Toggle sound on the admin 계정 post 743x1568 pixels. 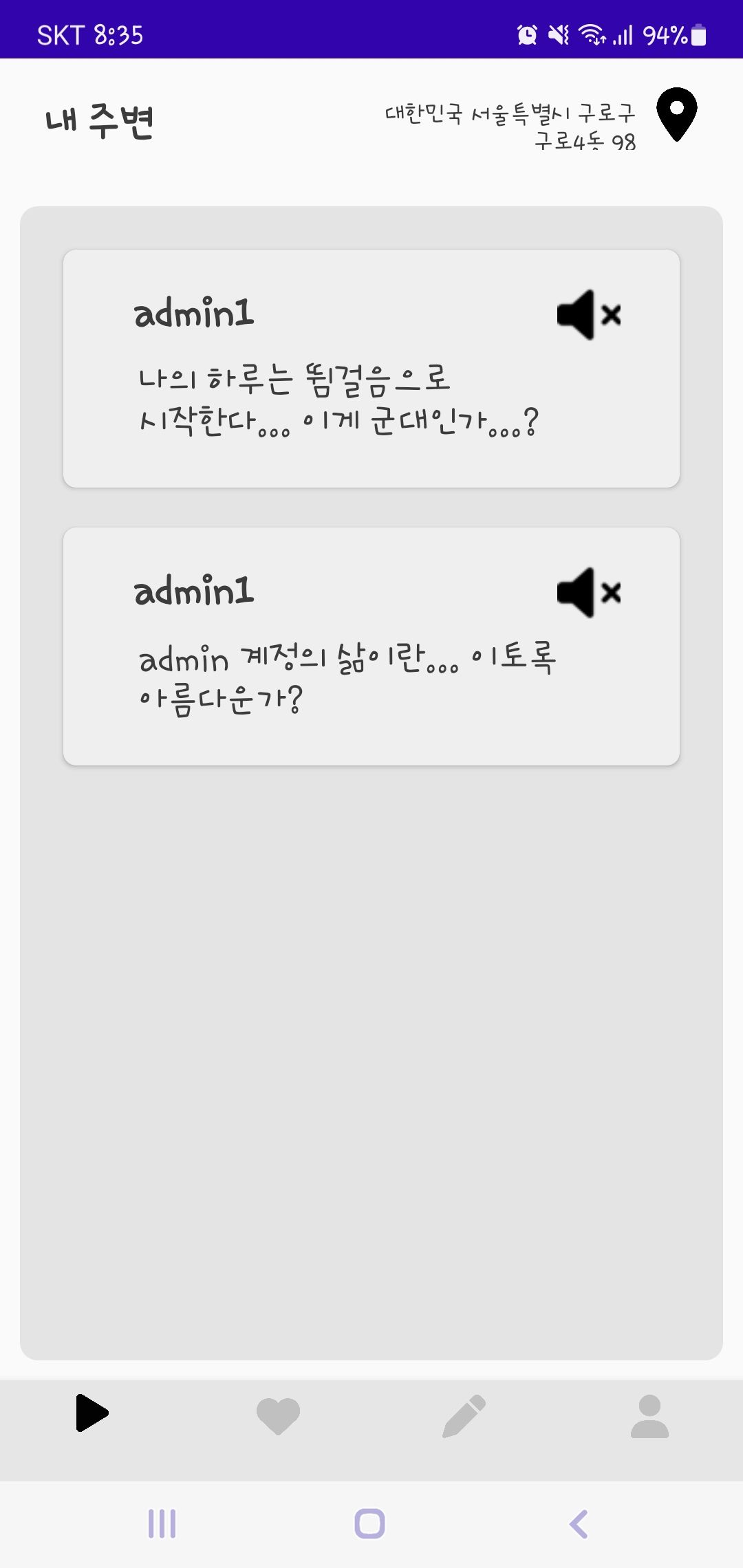(x=589, y=593)
